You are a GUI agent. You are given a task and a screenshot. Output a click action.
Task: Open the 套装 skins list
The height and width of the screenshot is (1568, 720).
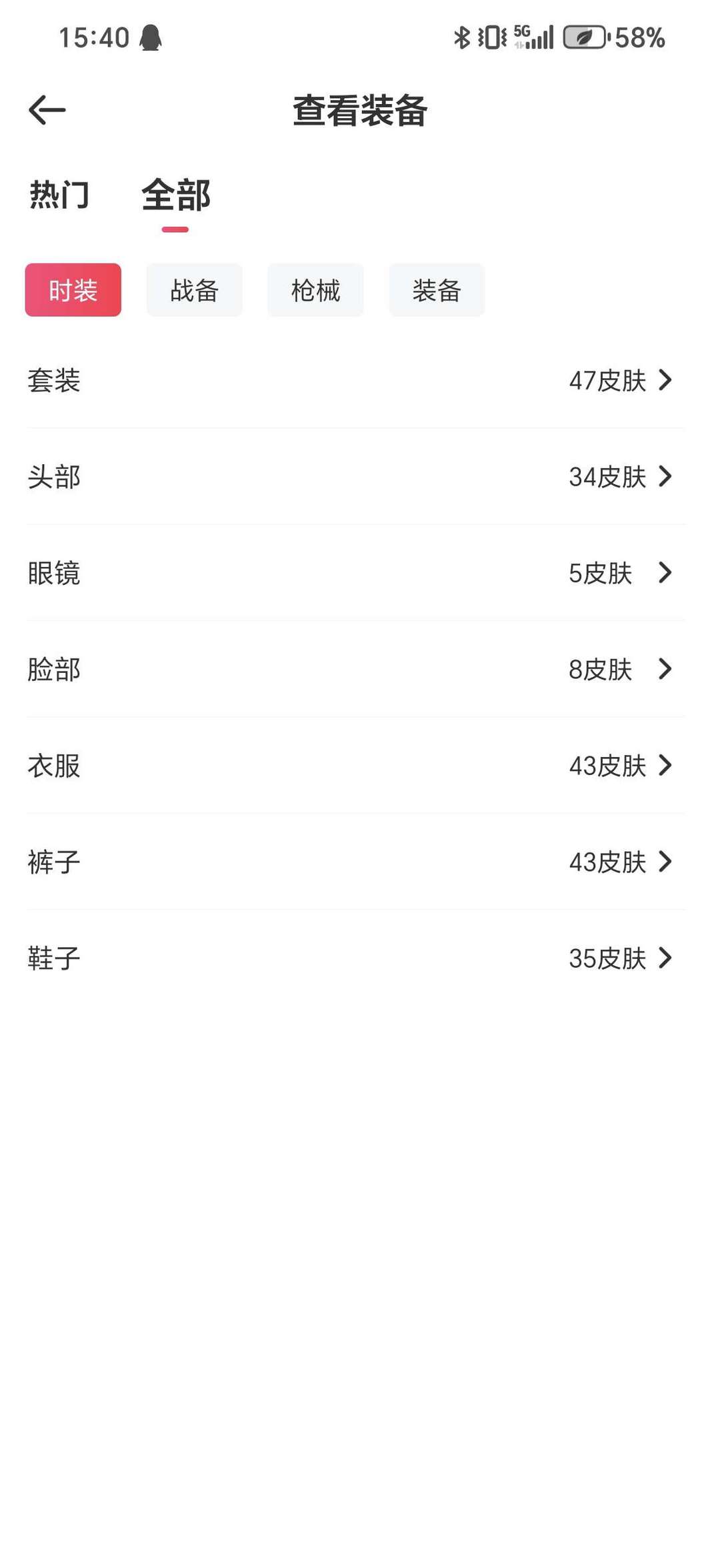click(x=356, y=380)
